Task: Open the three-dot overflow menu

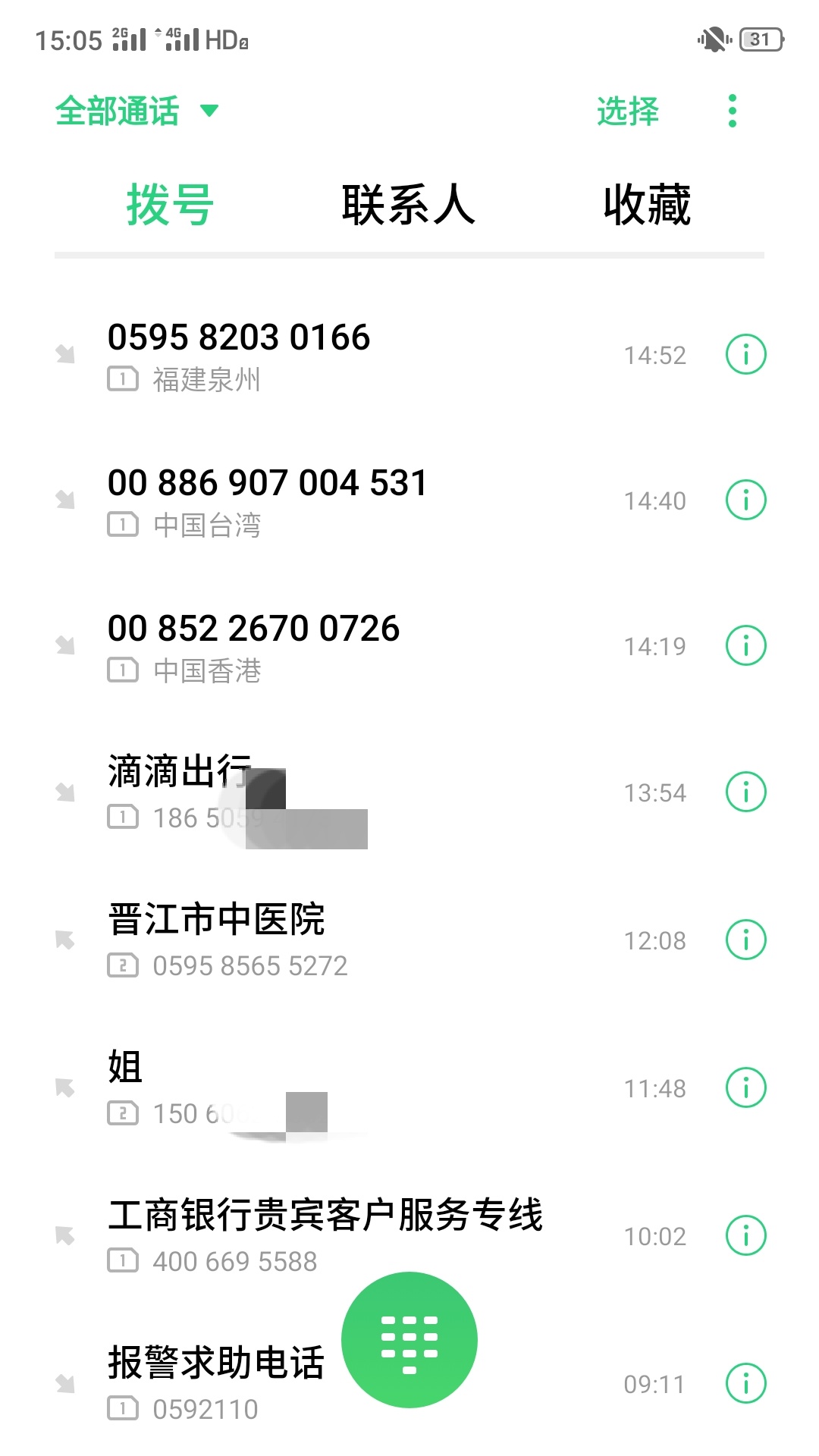Action: click(x=732, y=111)
